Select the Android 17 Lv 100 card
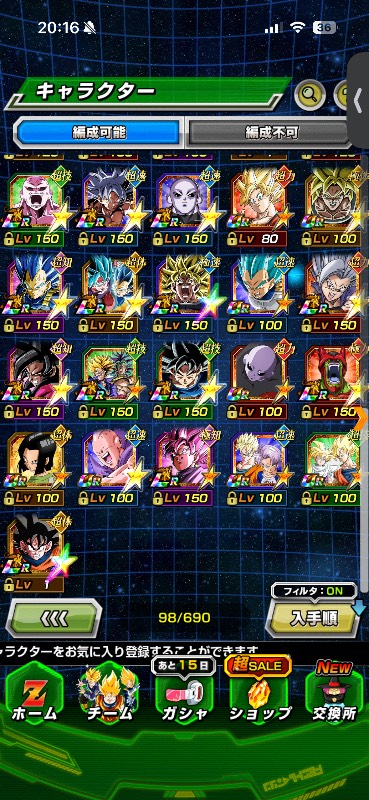 click(x=36, y=466)
